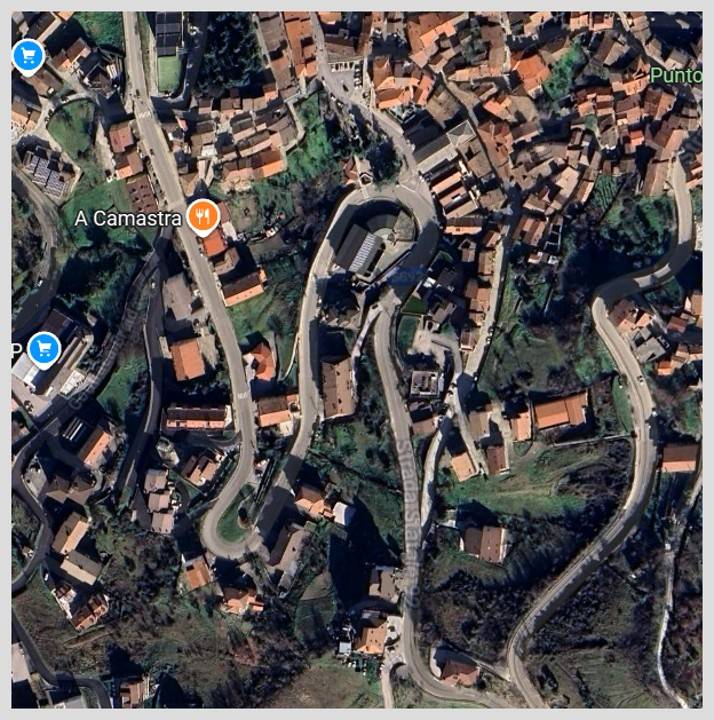This screenshot has width=714, height=720.
Task: Tap the shopping cart pin beside the P label
Action: click(43, 349)
